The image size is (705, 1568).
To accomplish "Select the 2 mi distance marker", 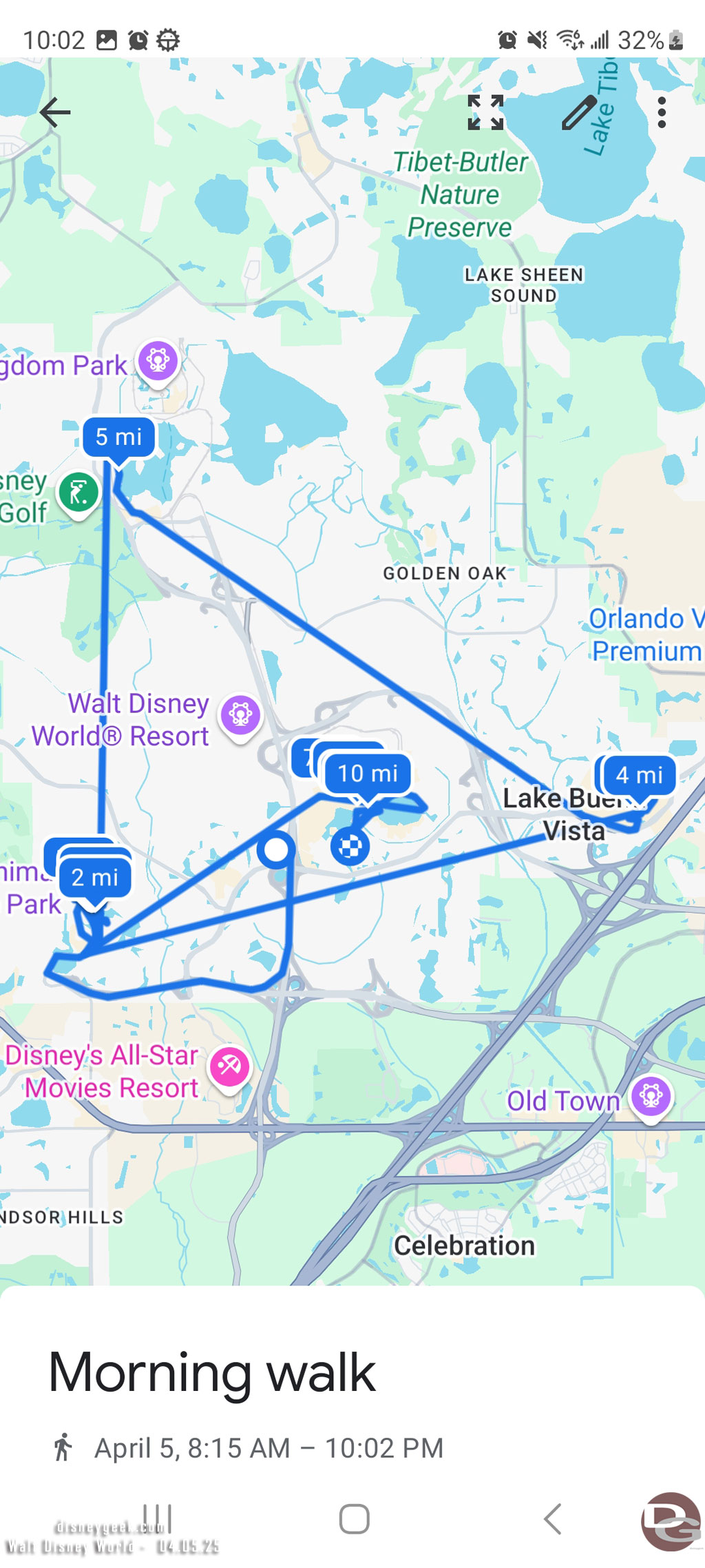I will click(95, 878).
